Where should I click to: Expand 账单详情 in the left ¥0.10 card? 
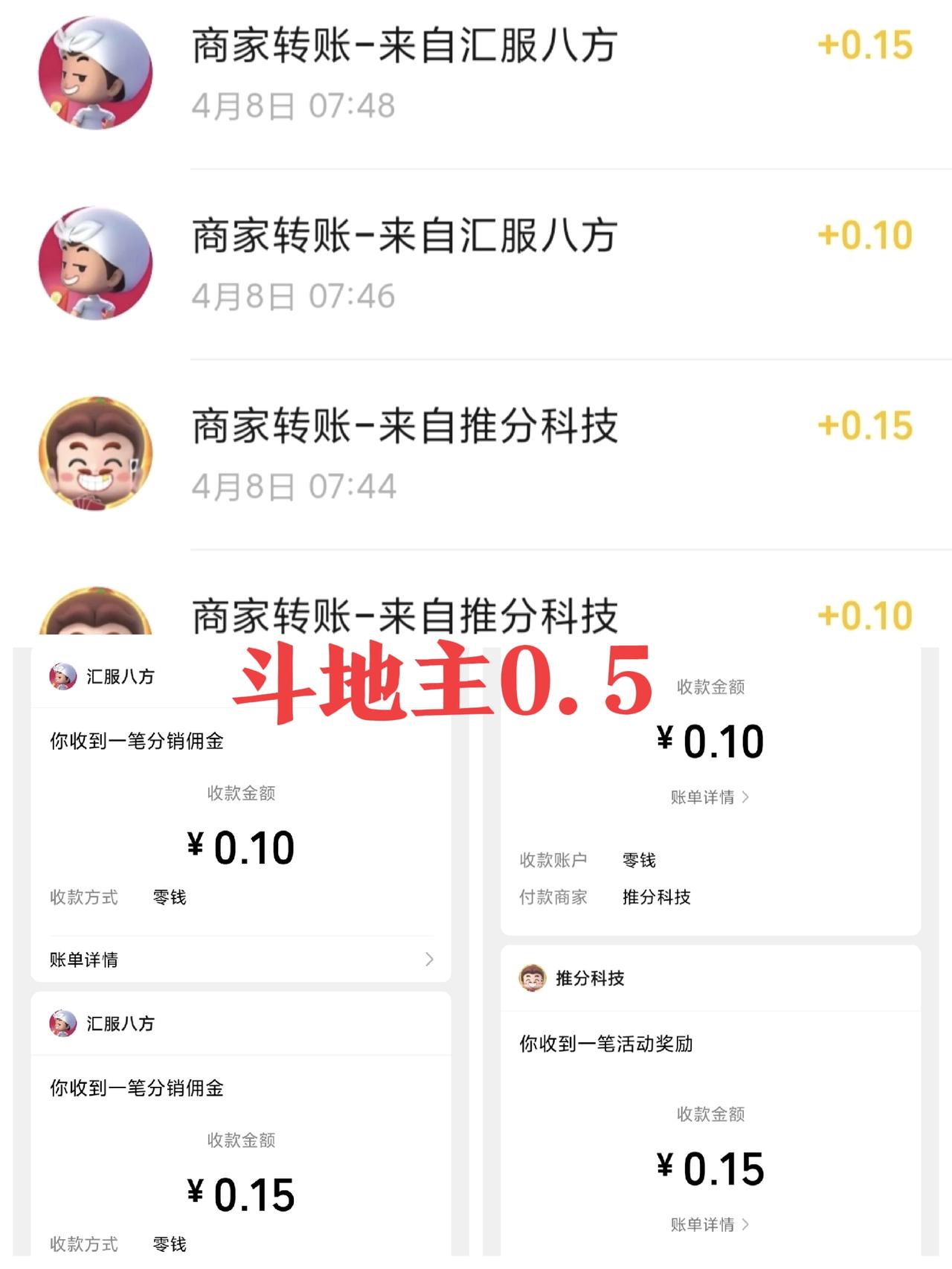point(86,960)
